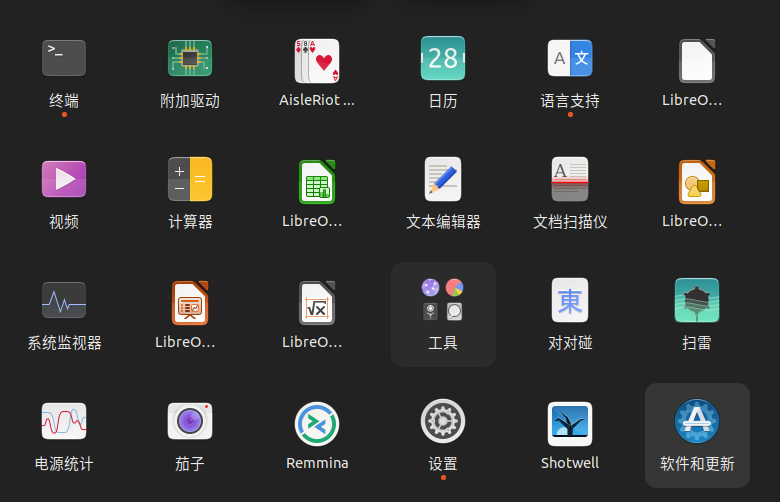The height and width of the screenshot is (502, 780).
Task: Open the 视频 video player
Action: click(64, 181)
